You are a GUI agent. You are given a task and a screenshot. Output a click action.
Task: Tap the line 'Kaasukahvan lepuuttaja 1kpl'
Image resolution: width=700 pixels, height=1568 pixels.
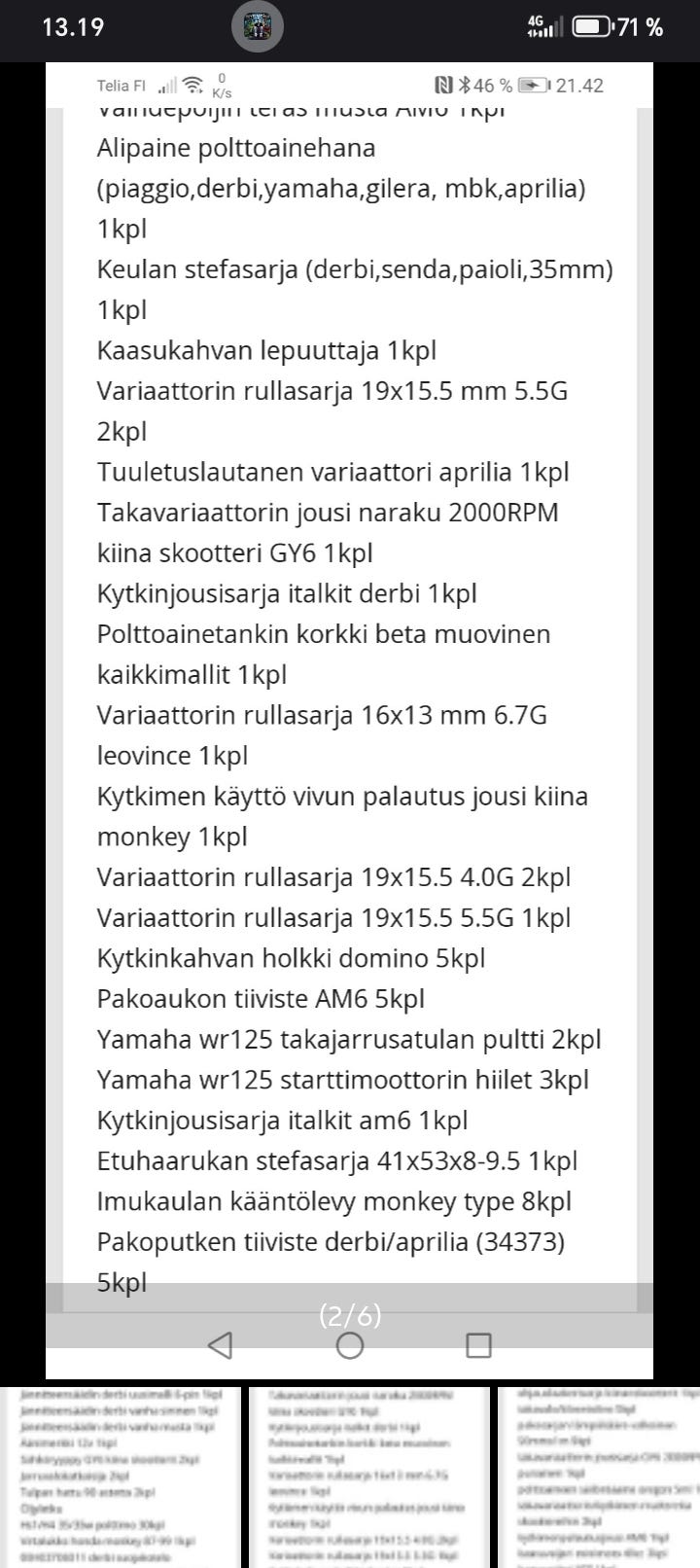[x=269, y=351]
